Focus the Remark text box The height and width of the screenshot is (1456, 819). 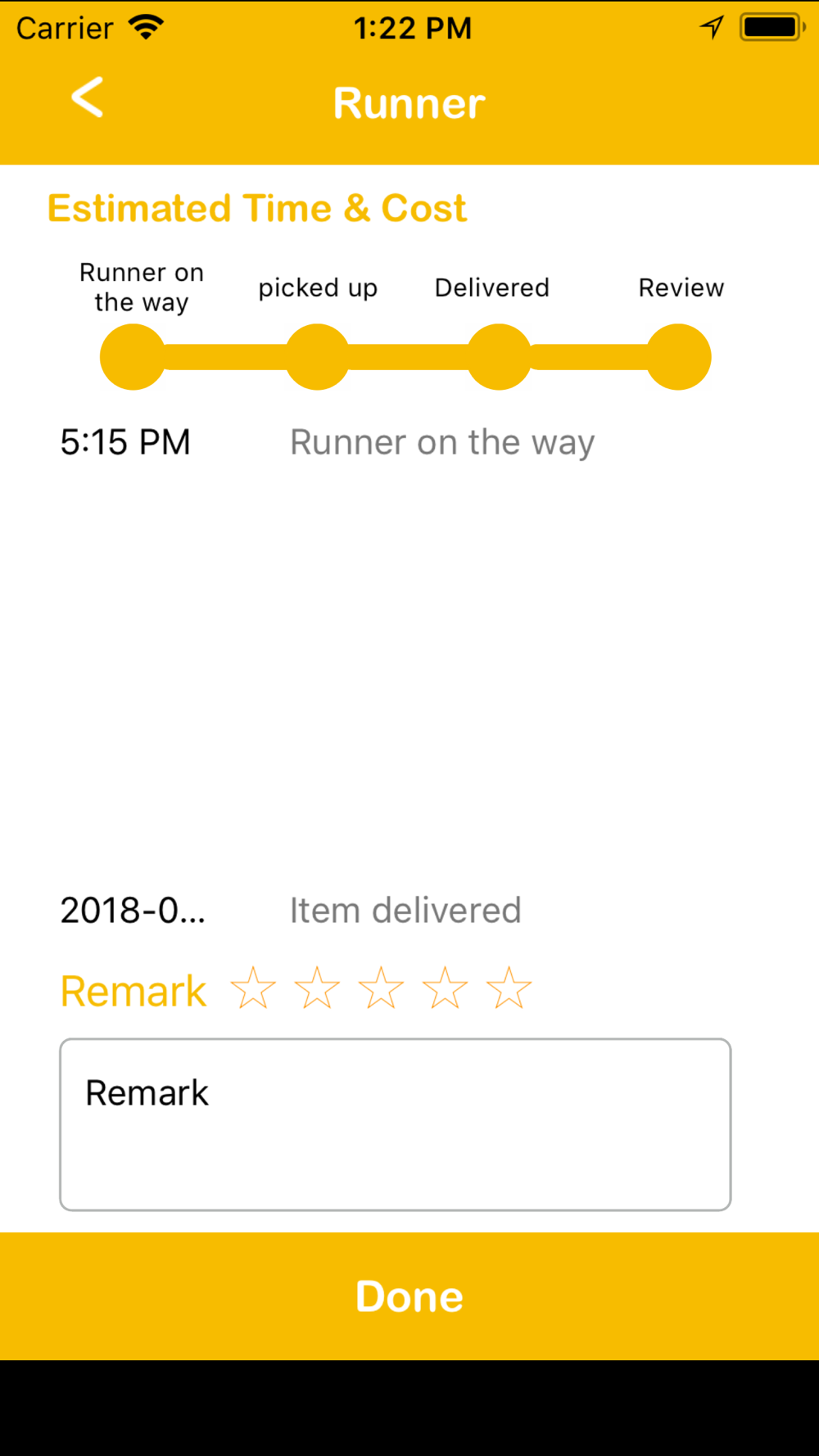(x=396, y=1124)
